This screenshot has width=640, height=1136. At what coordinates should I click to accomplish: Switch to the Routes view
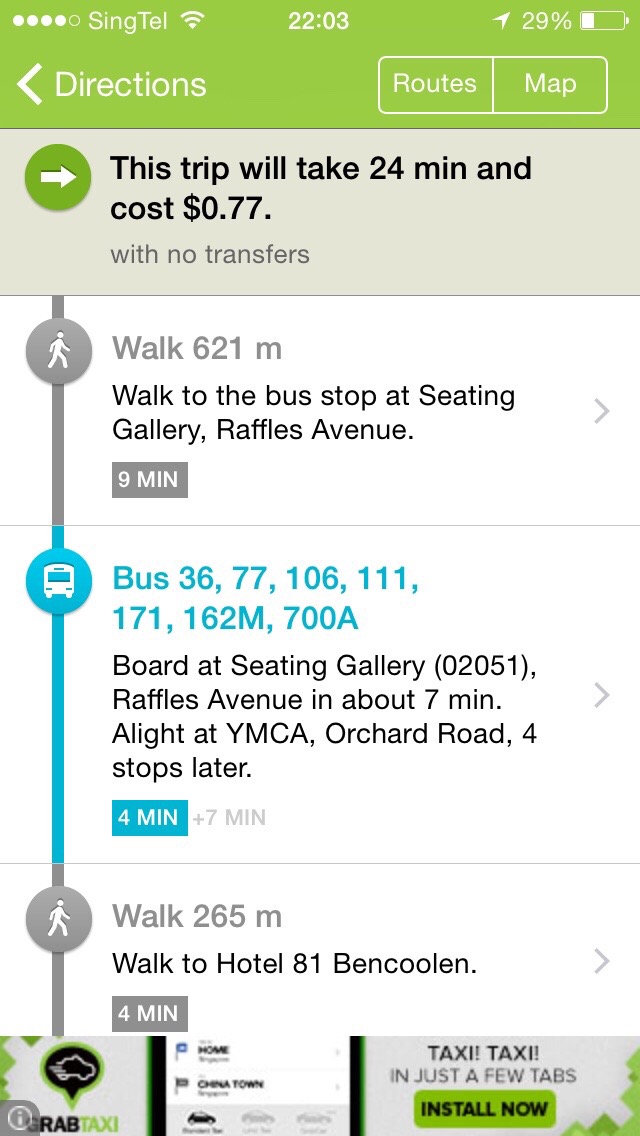pyautogui.click(x=435, y=85)
